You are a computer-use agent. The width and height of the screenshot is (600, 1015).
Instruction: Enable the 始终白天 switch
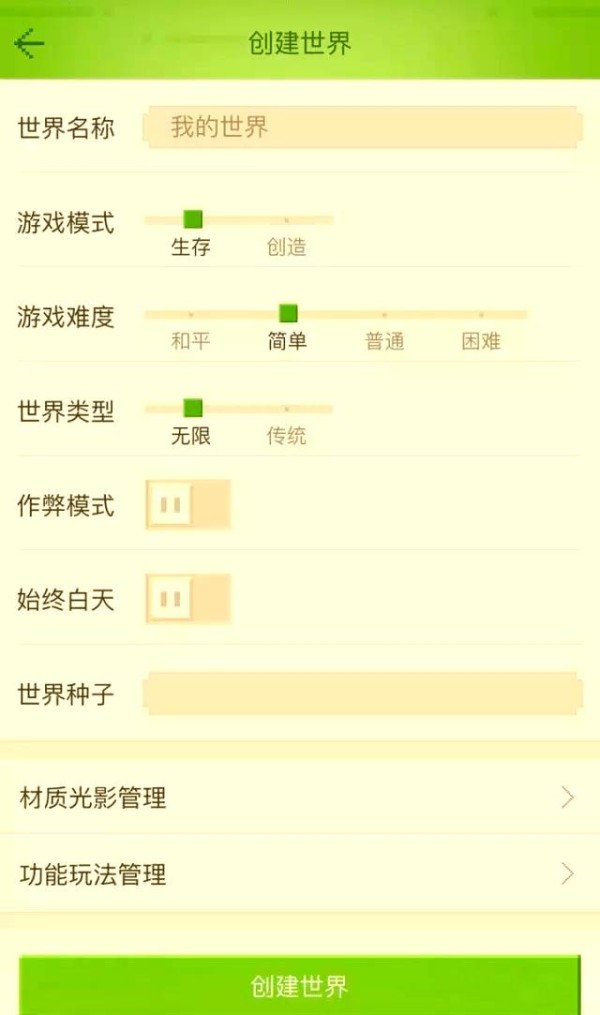point(188,599)
